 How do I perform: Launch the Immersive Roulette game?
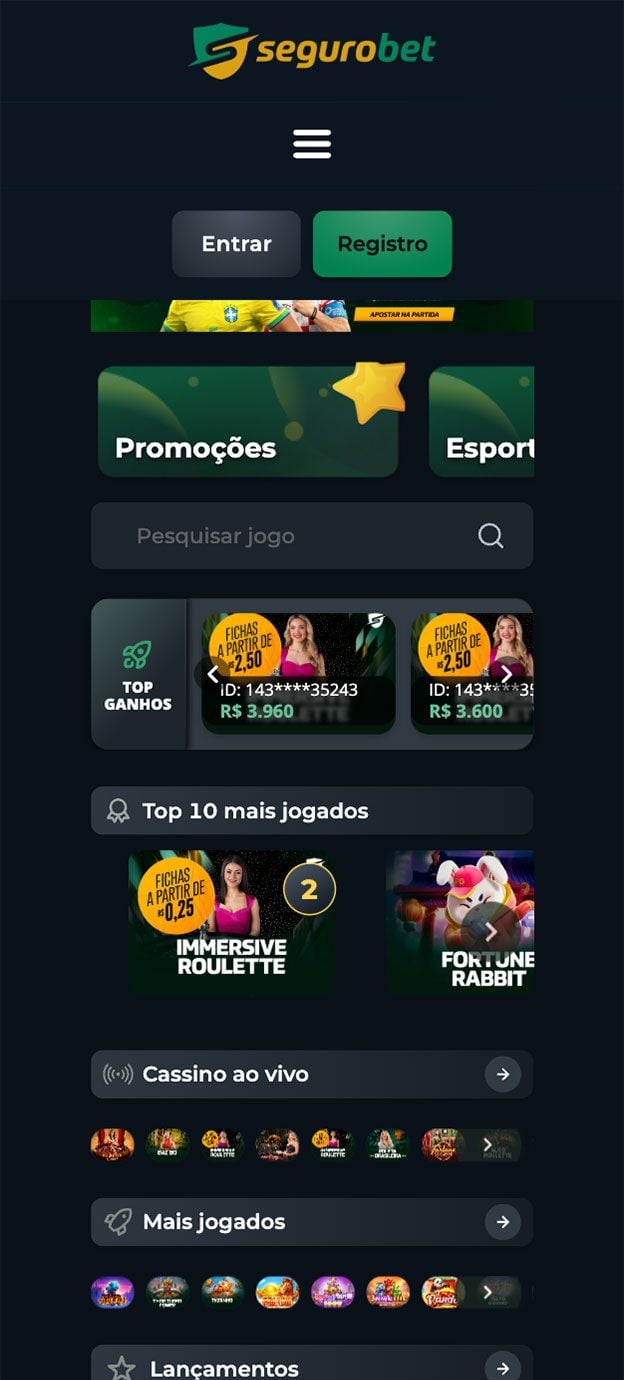[232, 922]
